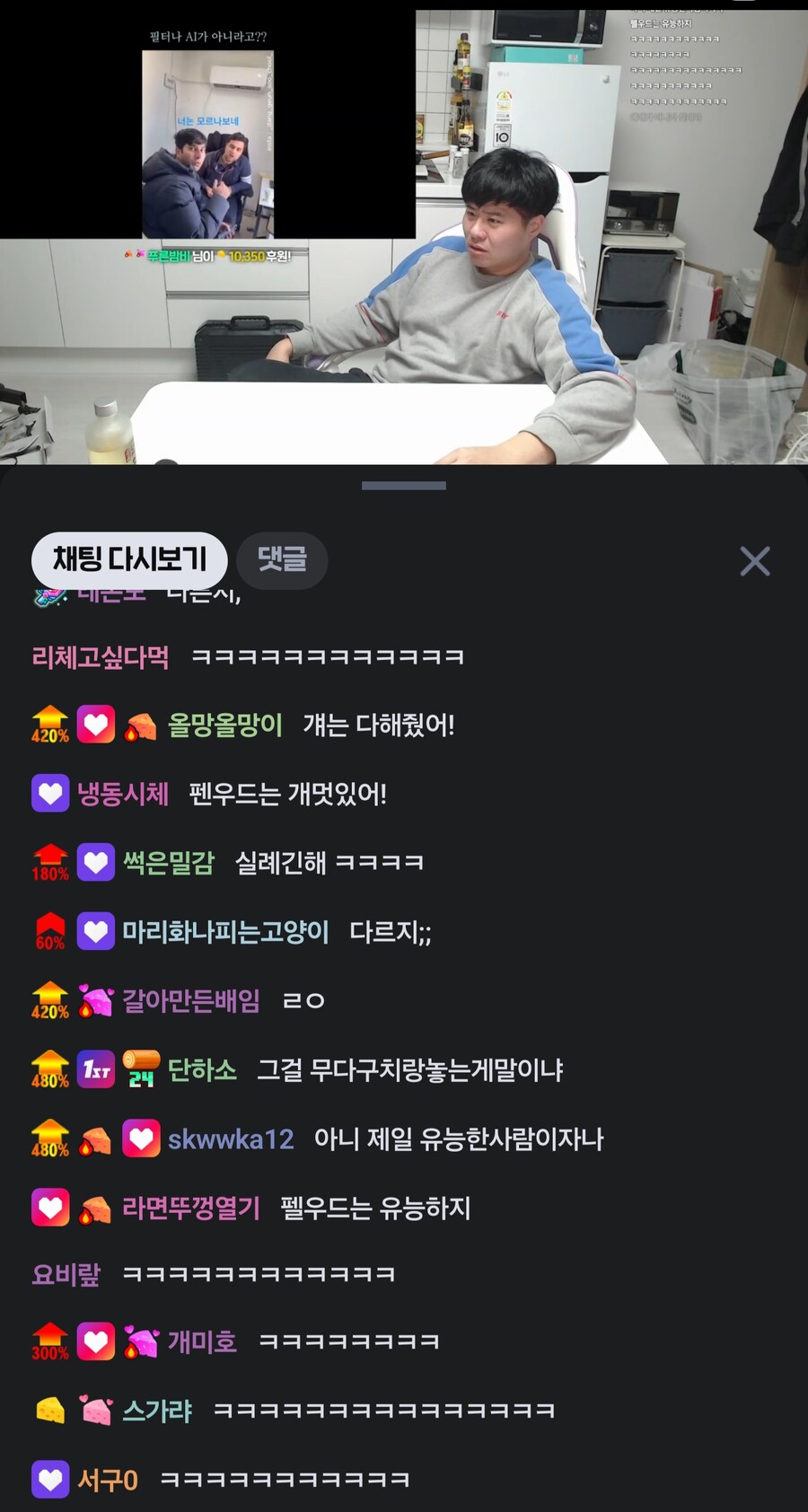Click username 요비랖 in chat
This screenshot has width=808, height=1512.
[x=65, y=1274]
